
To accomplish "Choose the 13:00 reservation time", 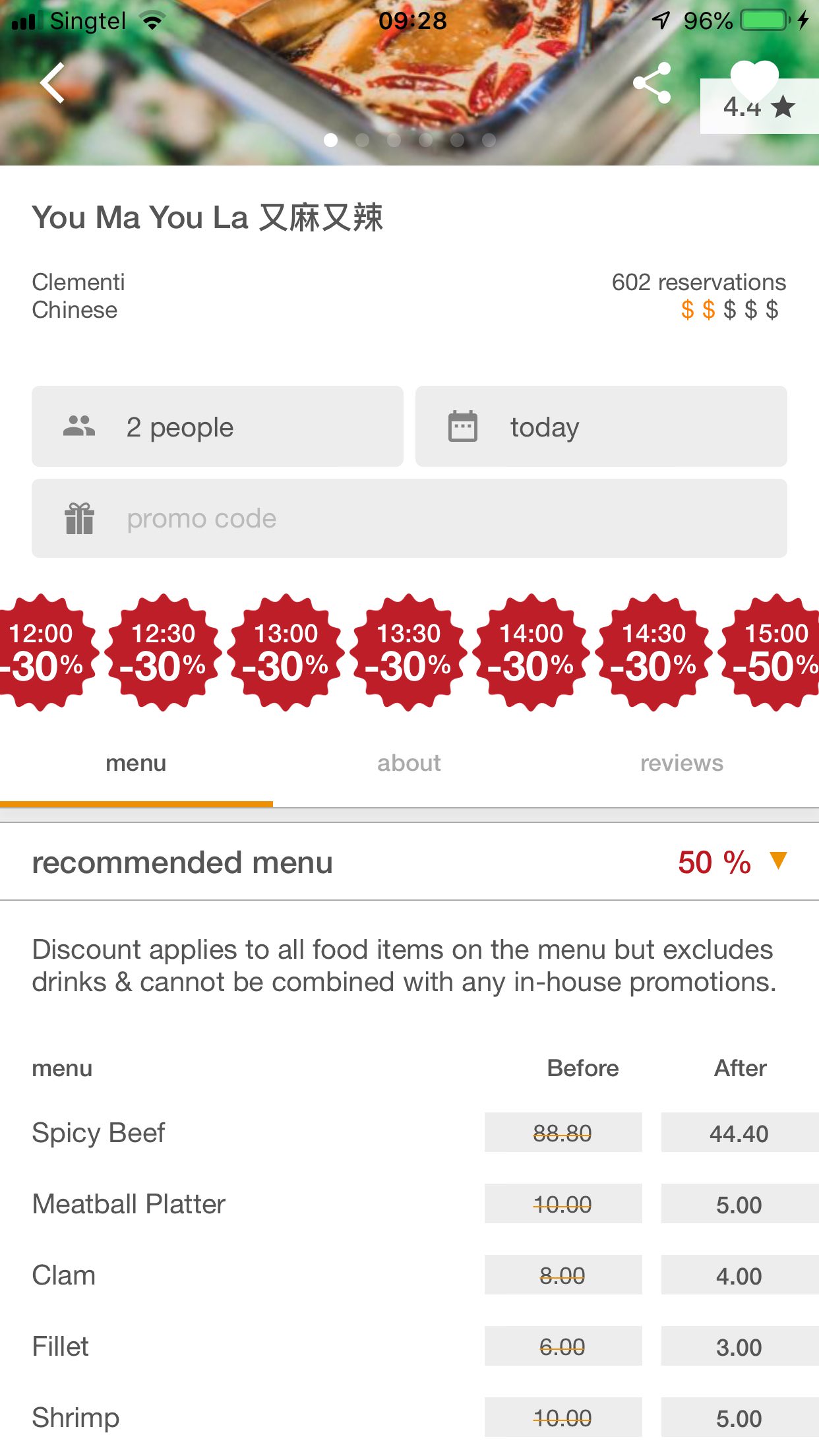I will click(x=286, y=652).
